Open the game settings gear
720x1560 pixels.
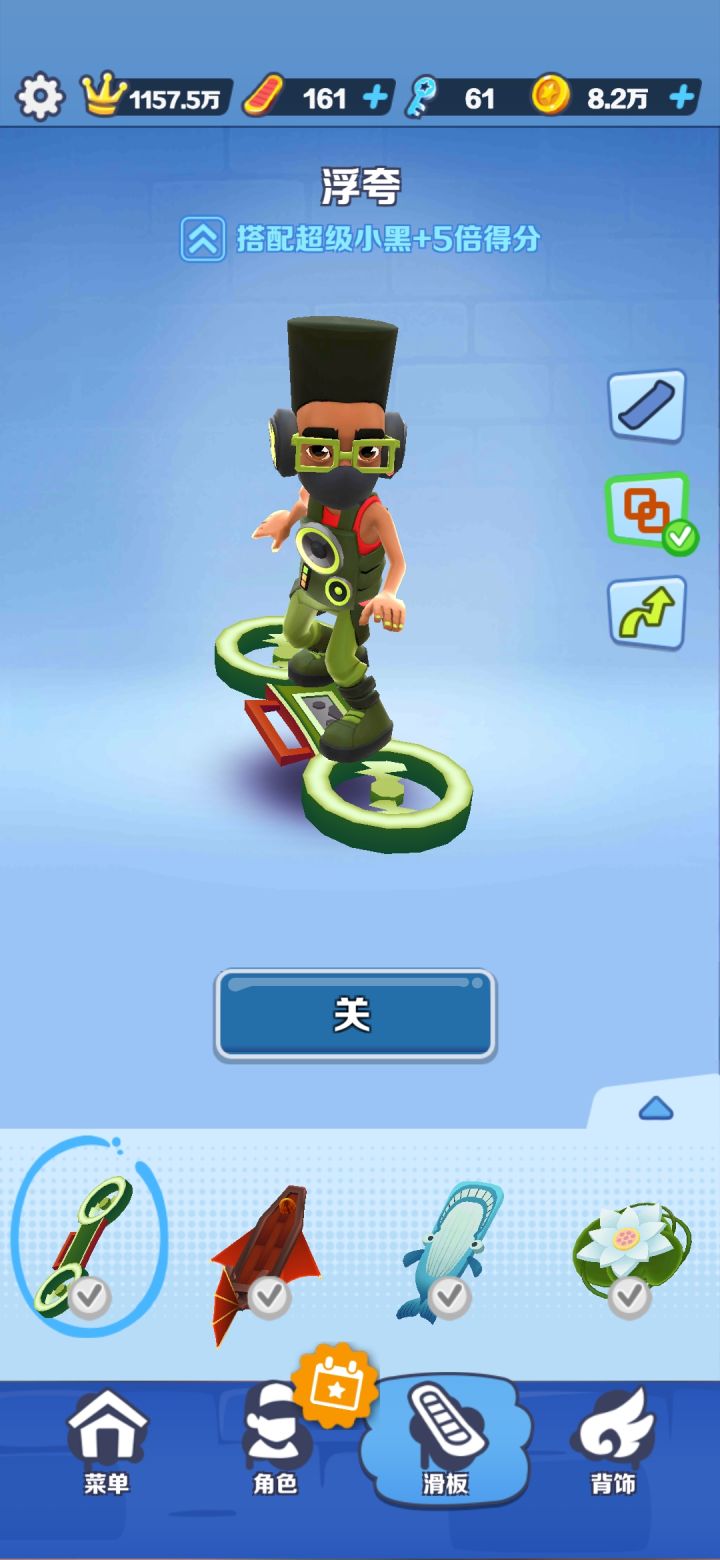pos(40,97)
